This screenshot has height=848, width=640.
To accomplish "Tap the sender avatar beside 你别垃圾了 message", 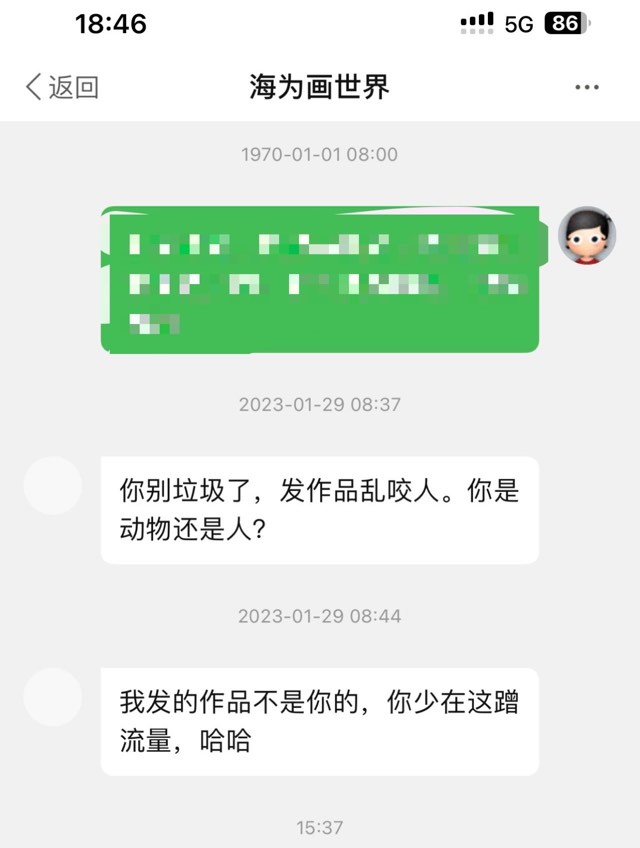I will click(52, 487).
